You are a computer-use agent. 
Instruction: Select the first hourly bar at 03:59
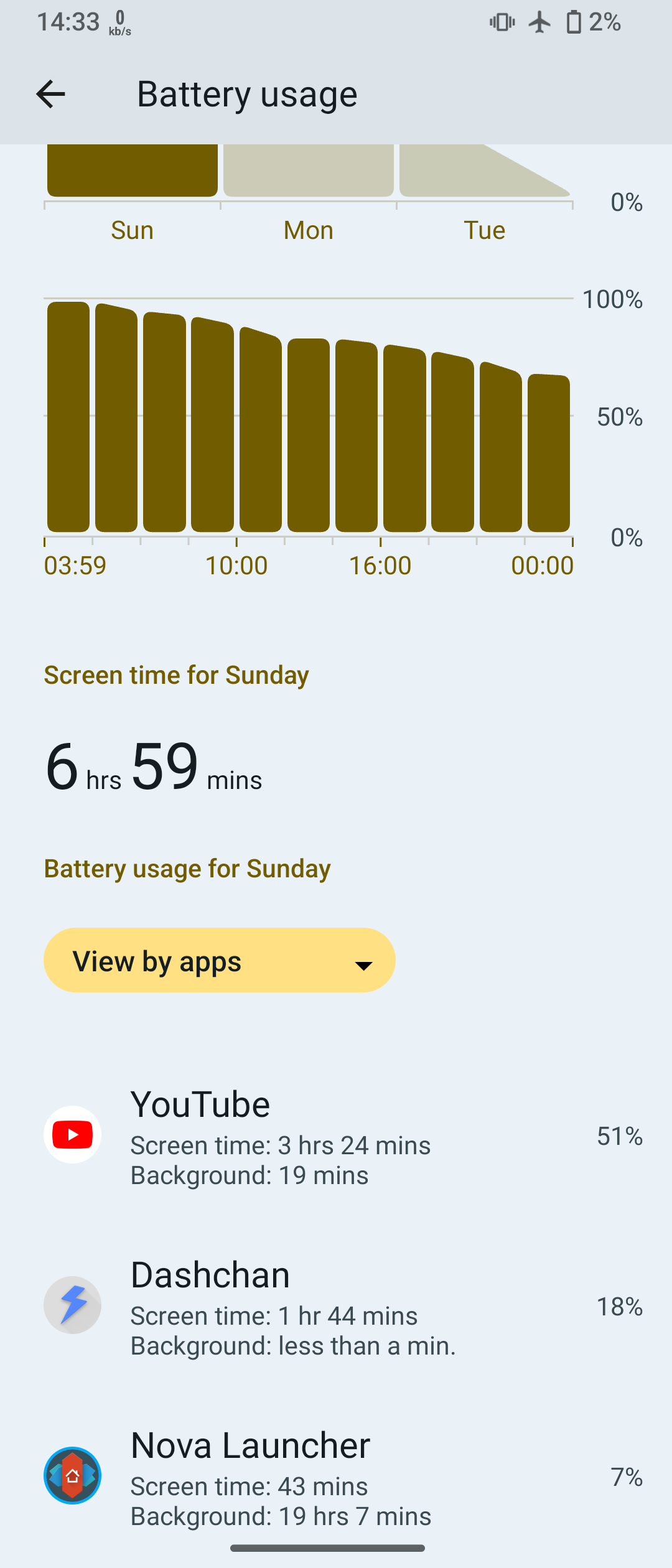68,417
